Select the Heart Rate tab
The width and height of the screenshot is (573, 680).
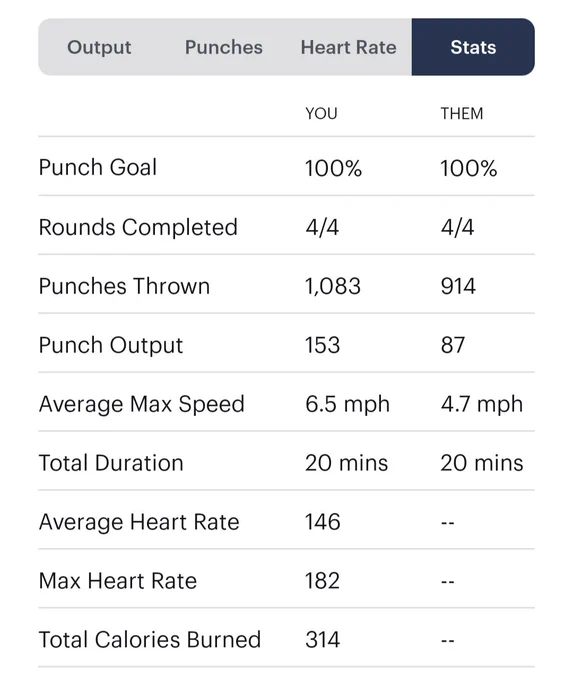[x=349, y=47]
